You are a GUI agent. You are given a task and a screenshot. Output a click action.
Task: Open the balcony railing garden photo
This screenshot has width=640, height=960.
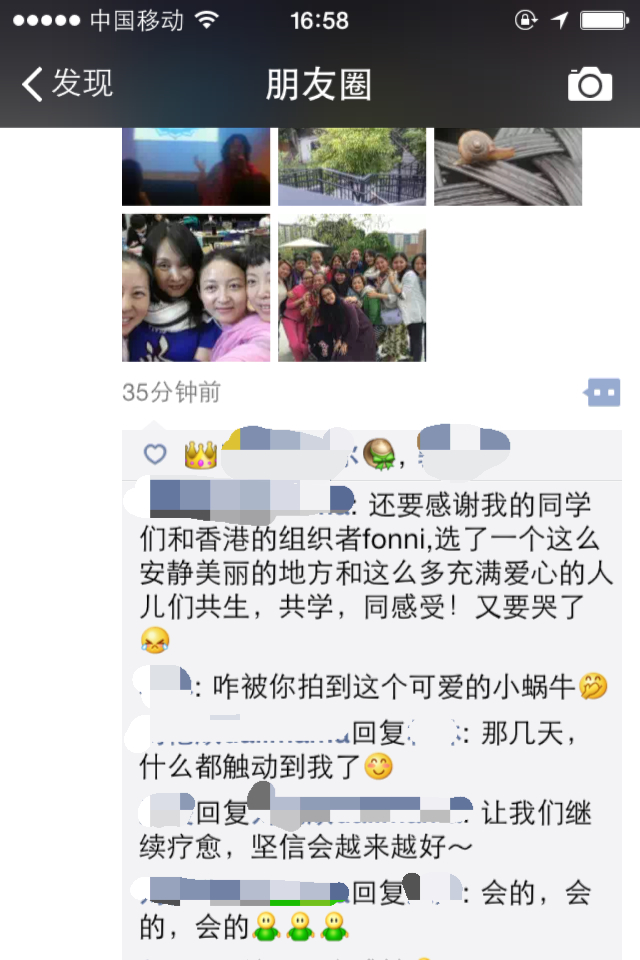(x=352, y=167)
